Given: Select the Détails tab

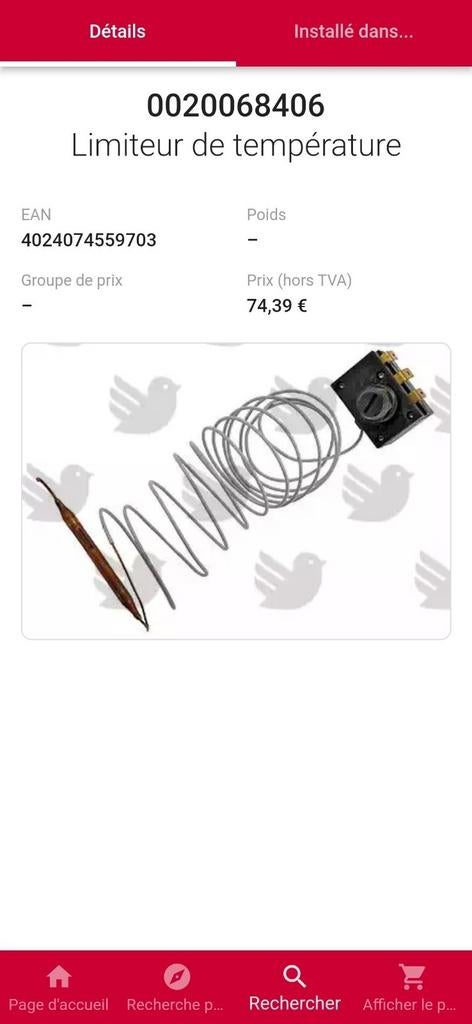Looking at the screenshot, I should pos(118,31).
